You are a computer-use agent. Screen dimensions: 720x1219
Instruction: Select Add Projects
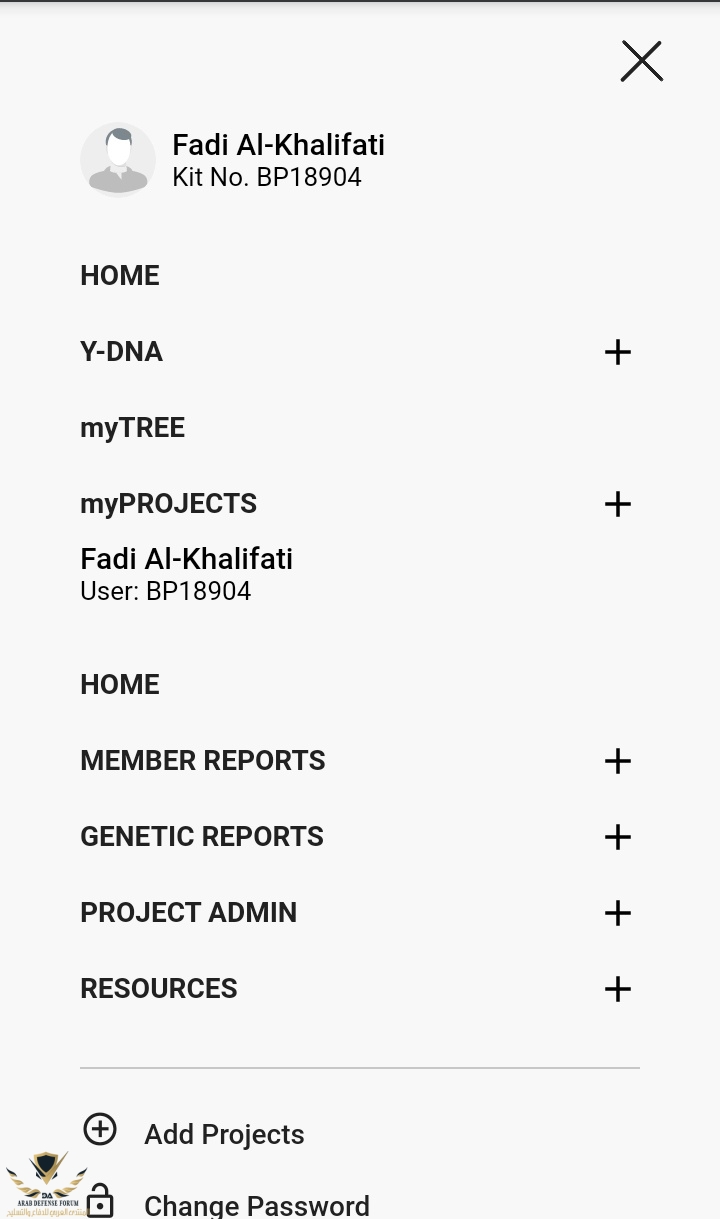pos(223,1134)
